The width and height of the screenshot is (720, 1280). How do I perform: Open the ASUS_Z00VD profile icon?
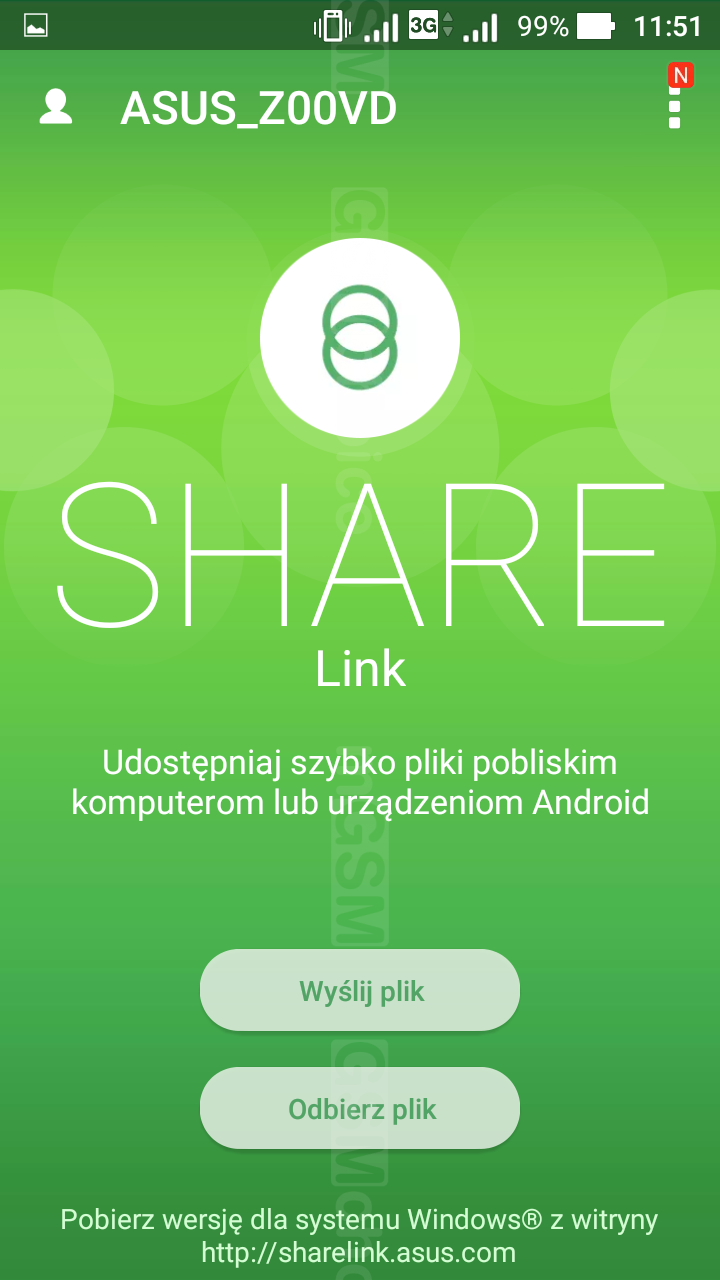pos(56,108)
